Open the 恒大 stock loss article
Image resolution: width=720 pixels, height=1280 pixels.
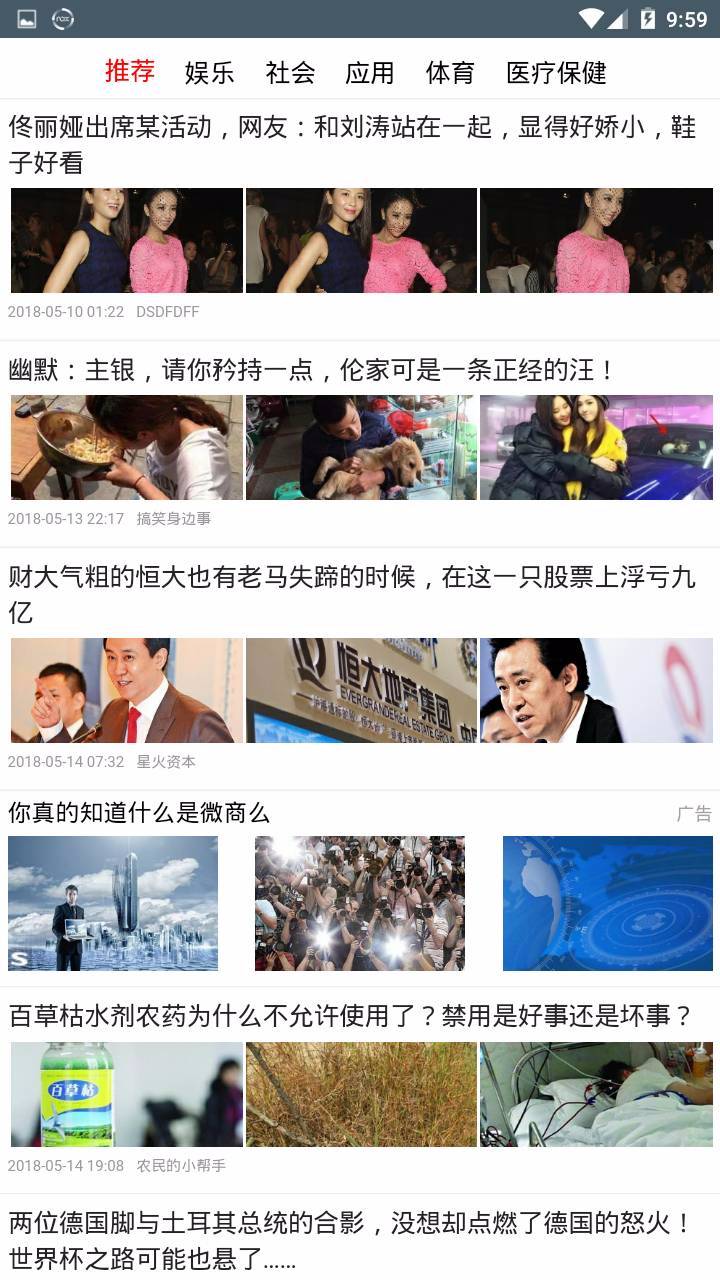coord(352,594)
